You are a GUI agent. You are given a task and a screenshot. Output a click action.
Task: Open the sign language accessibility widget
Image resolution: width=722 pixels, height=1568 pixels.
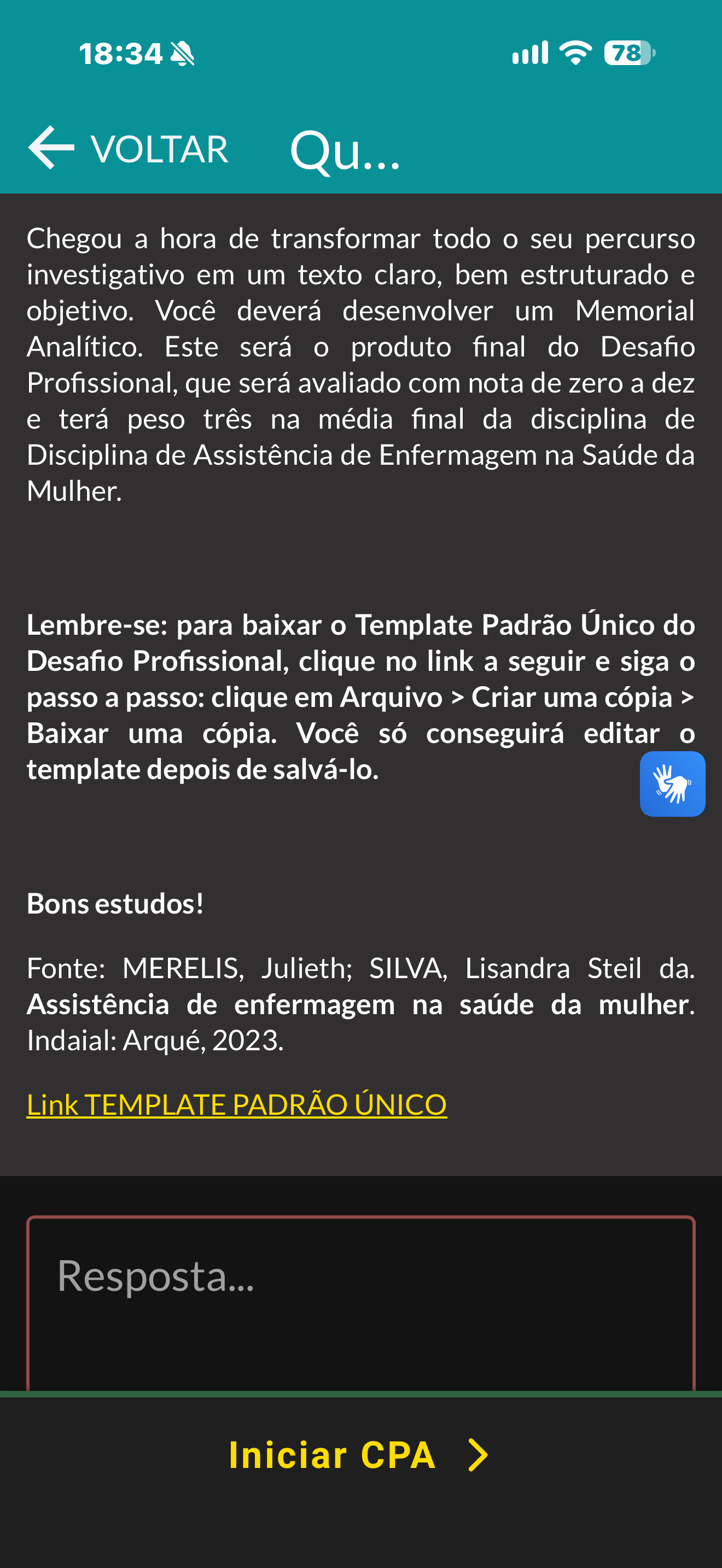click(672, 783)
